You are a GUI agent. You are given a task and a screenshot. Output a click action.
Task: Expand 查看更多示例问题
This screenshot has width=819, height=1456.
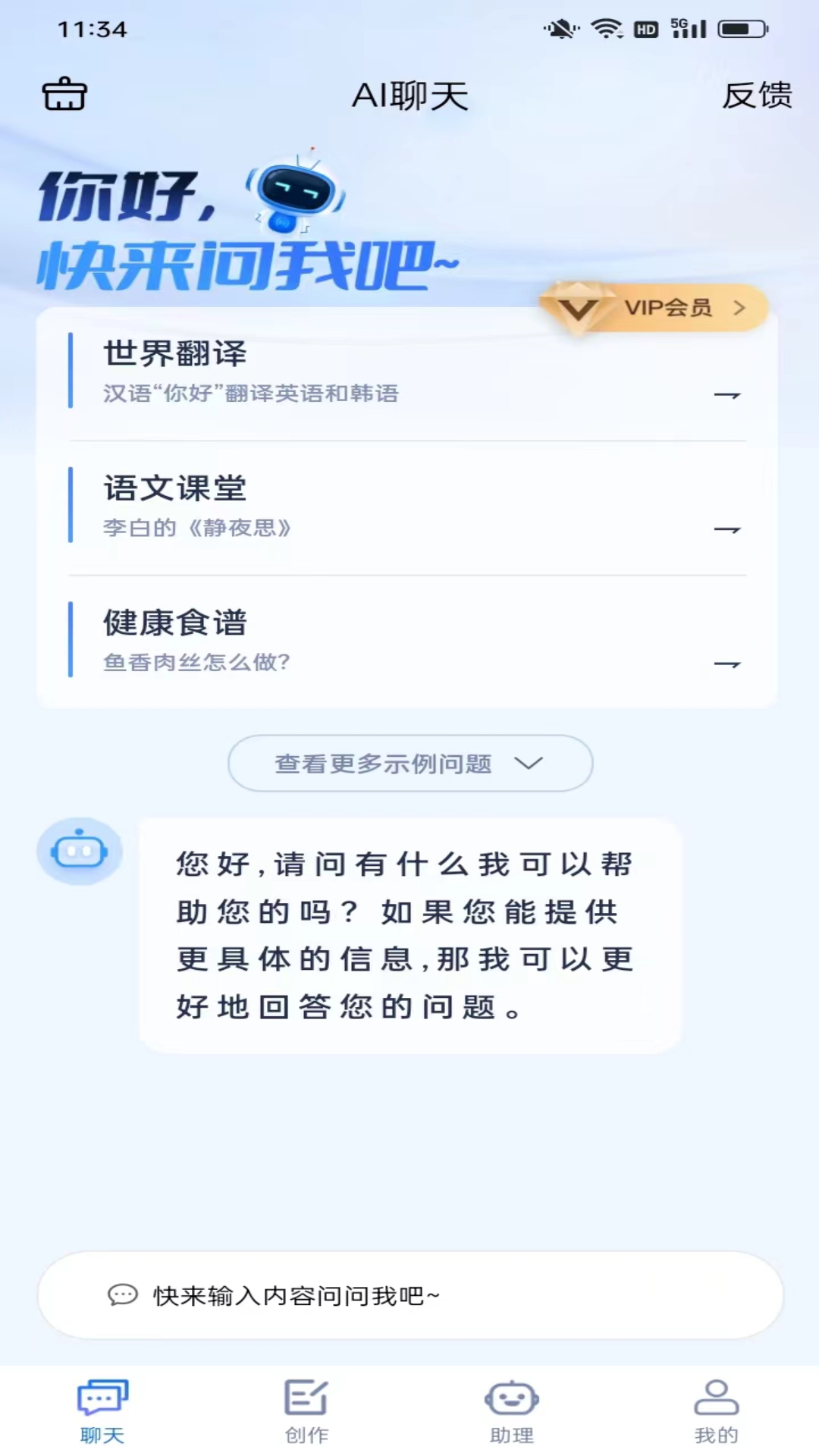tap(410, 763)
